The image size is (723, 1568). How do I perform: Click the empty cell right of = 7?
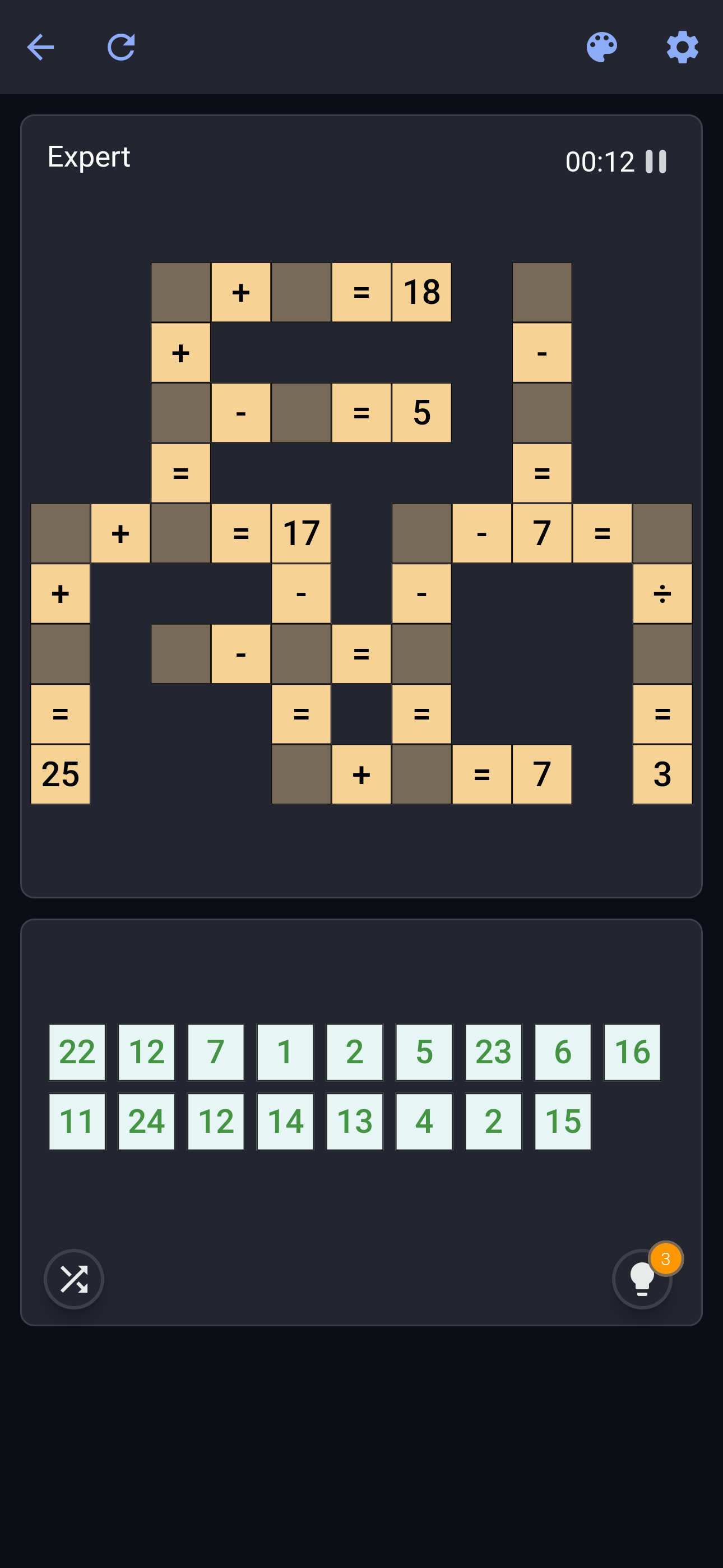[662, 534]
